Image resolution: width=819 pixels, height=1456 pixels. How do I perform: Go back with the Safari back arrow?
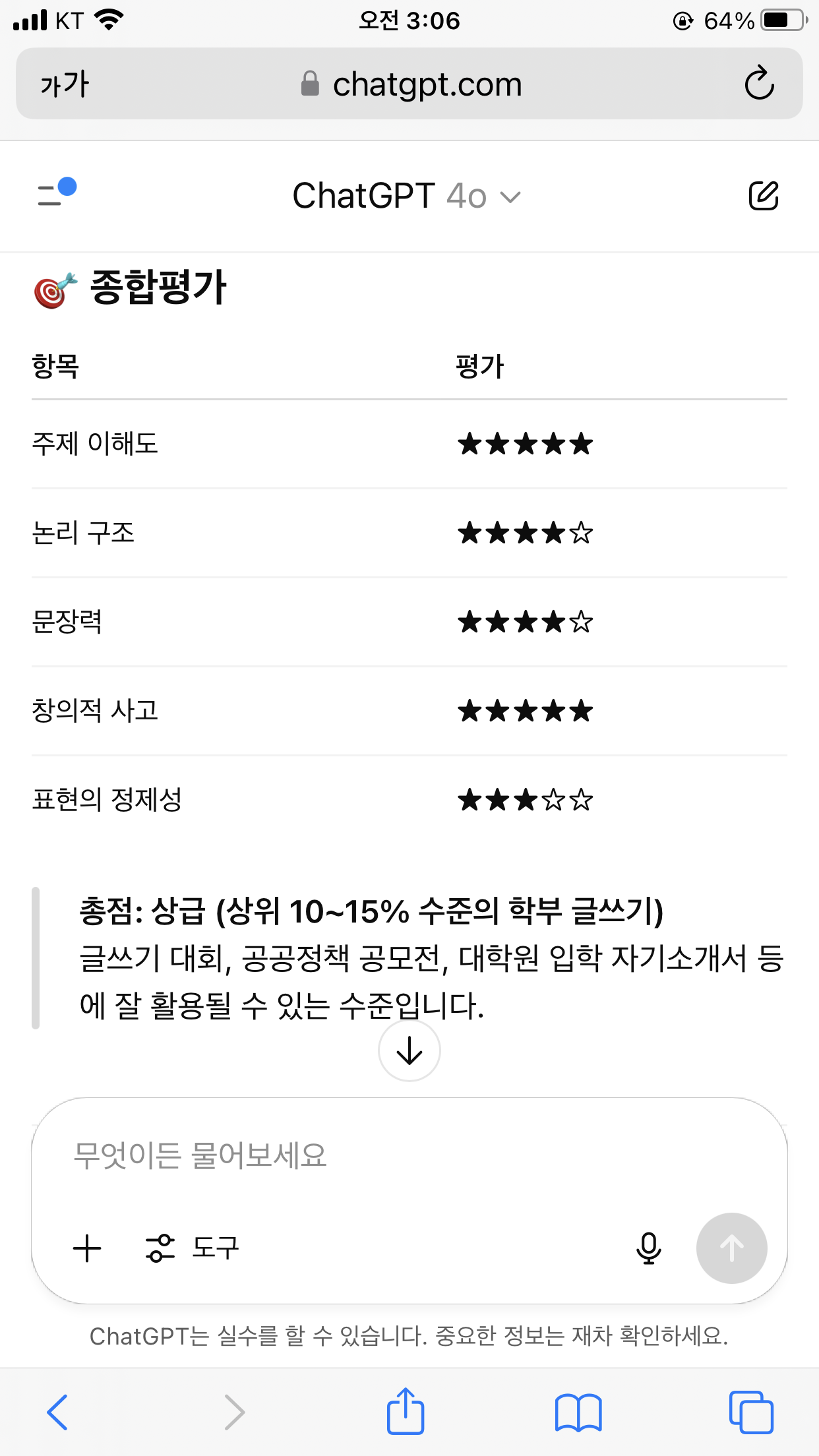tap(57, 1412)
